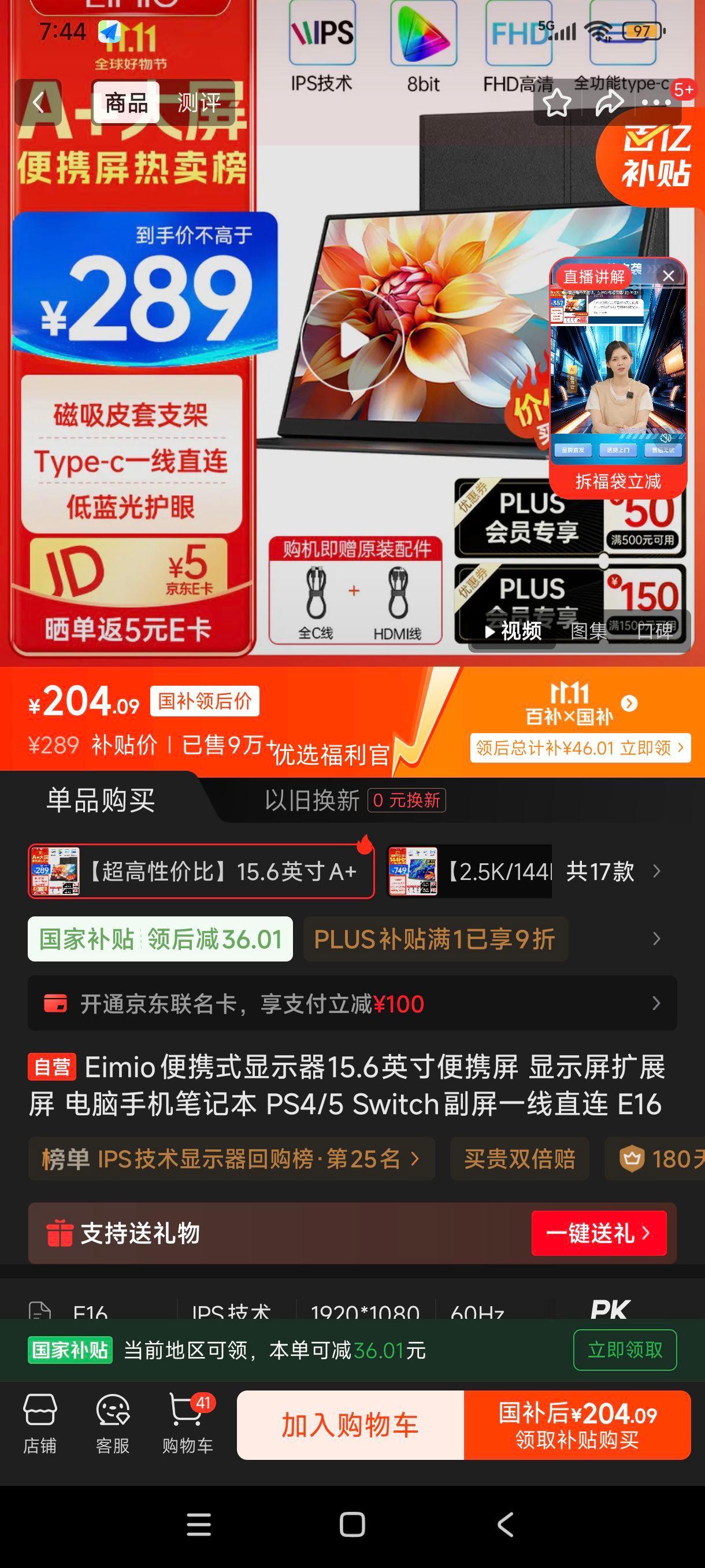
Task: Contact 客服 customer service
Action: (x=113, y=1425)
